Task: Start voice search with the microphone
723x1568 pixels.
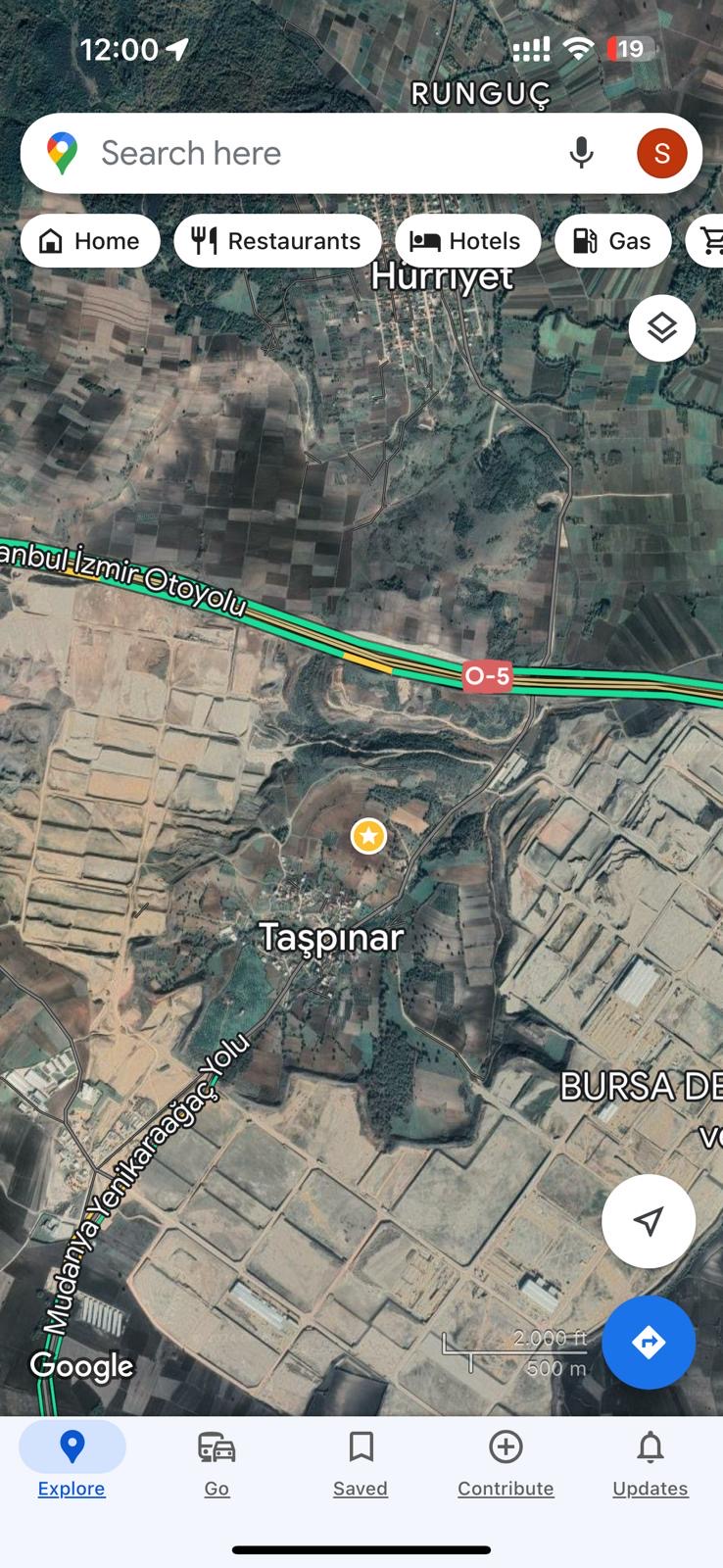Action: click(x=581, y=153)
